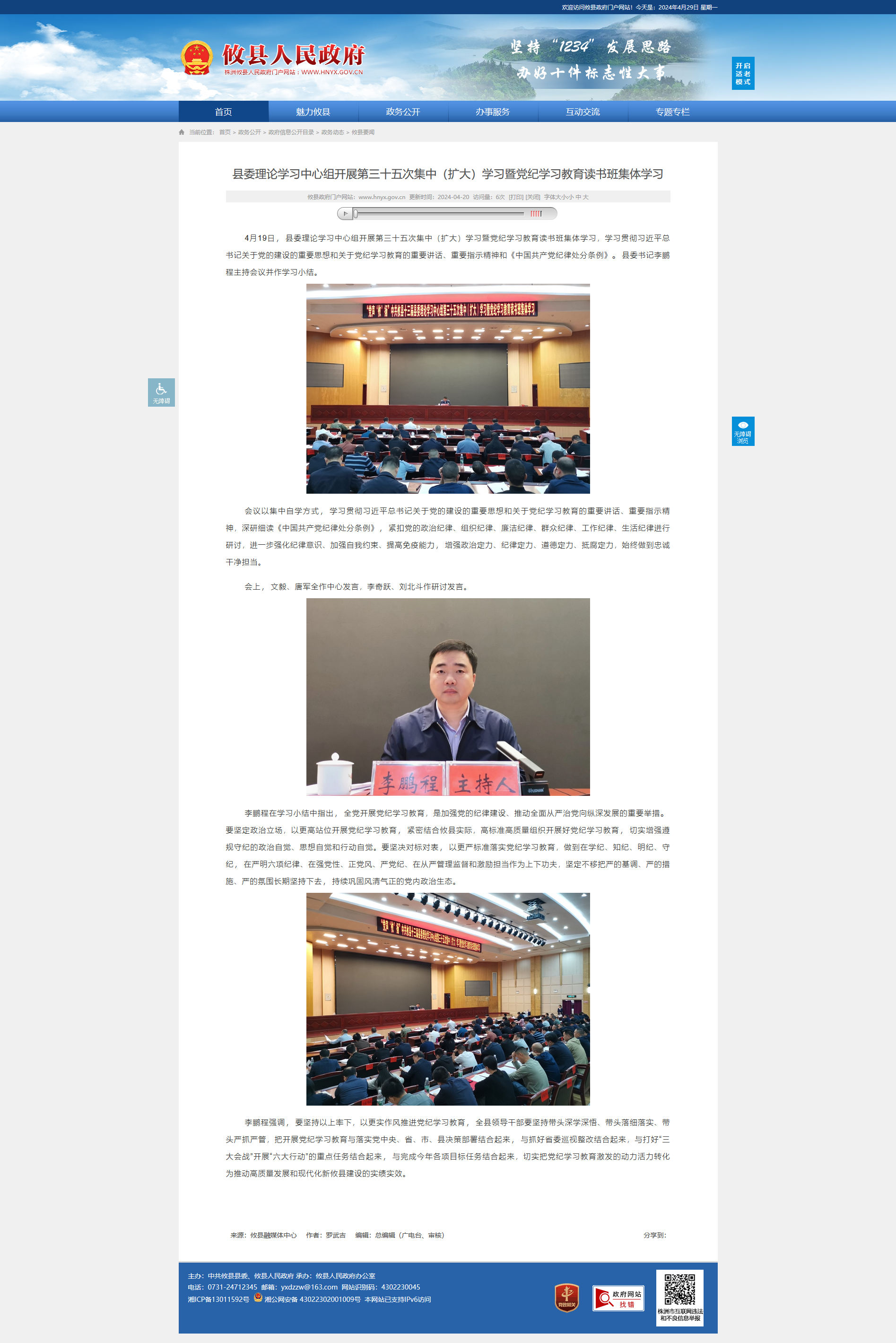Open 攸县要闻 breadcrumb link
This screenshot has height=1343, width=896.
[x=363, y=132]
